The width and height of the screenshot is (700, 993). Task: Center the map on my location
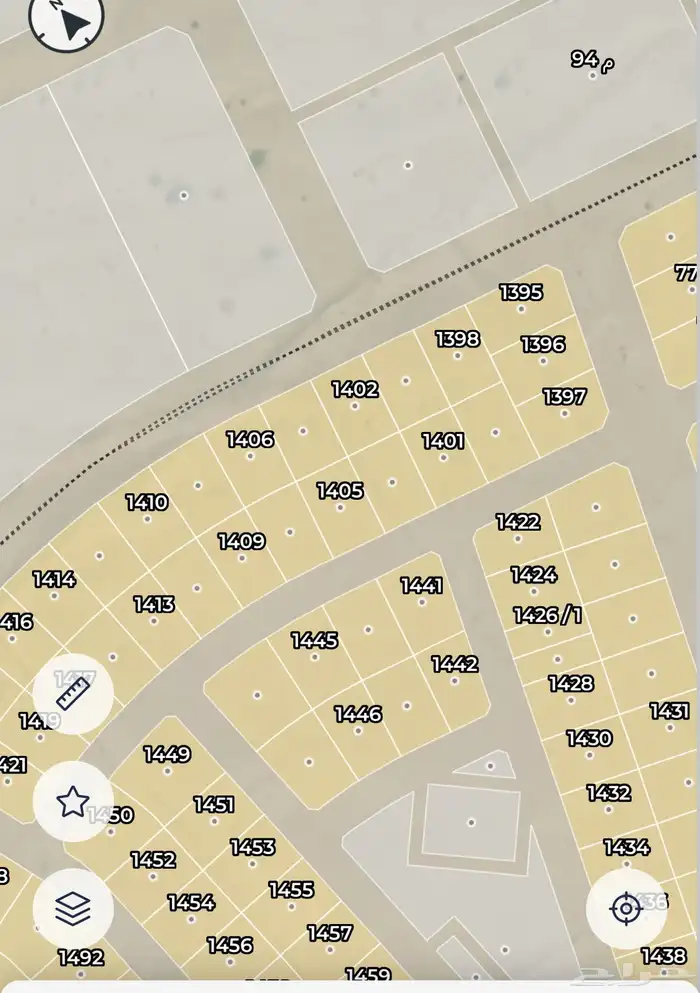[626, 908]
